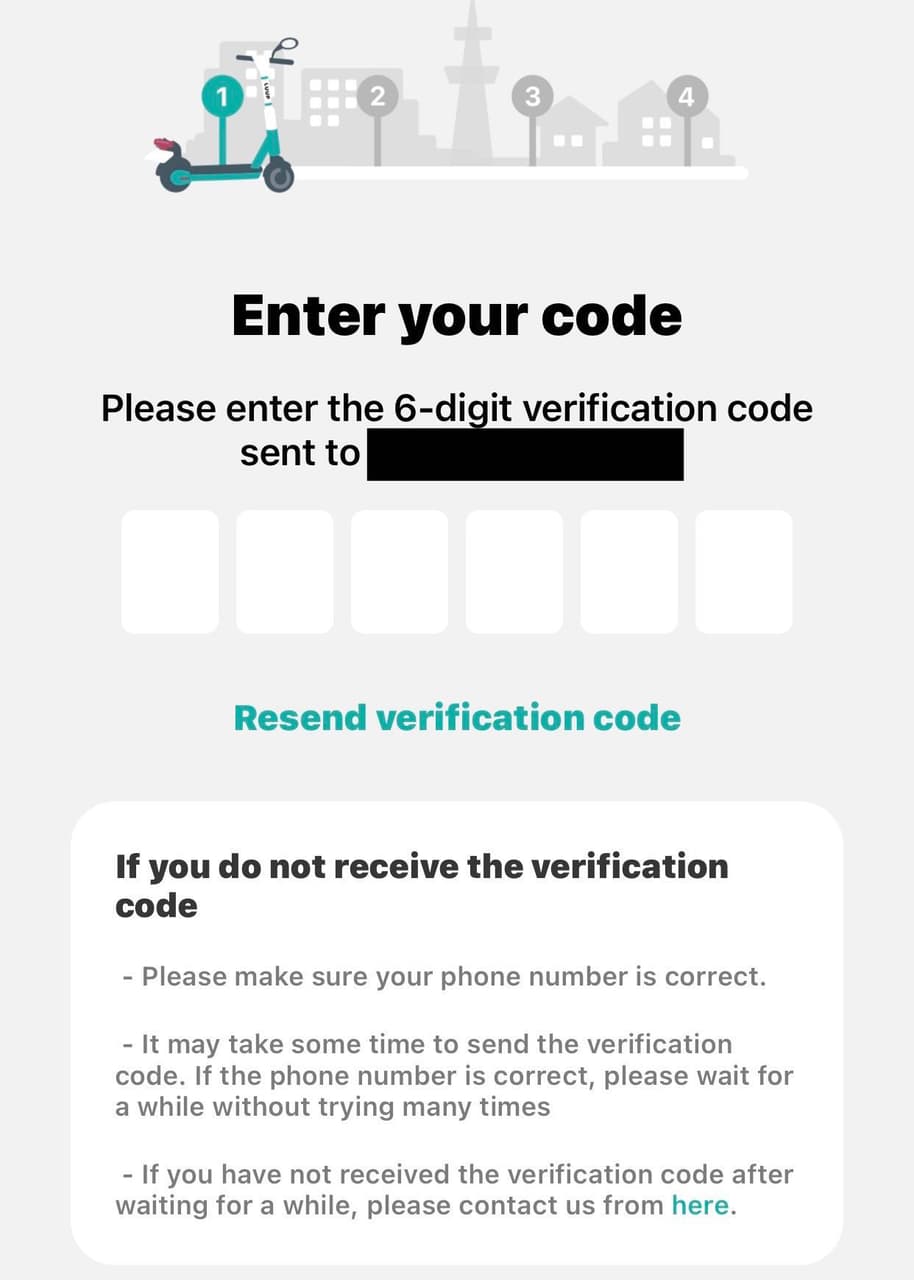The image size is (914, 1280).
Task: Focus the third code digit box
Action: (x=399, y=572)
